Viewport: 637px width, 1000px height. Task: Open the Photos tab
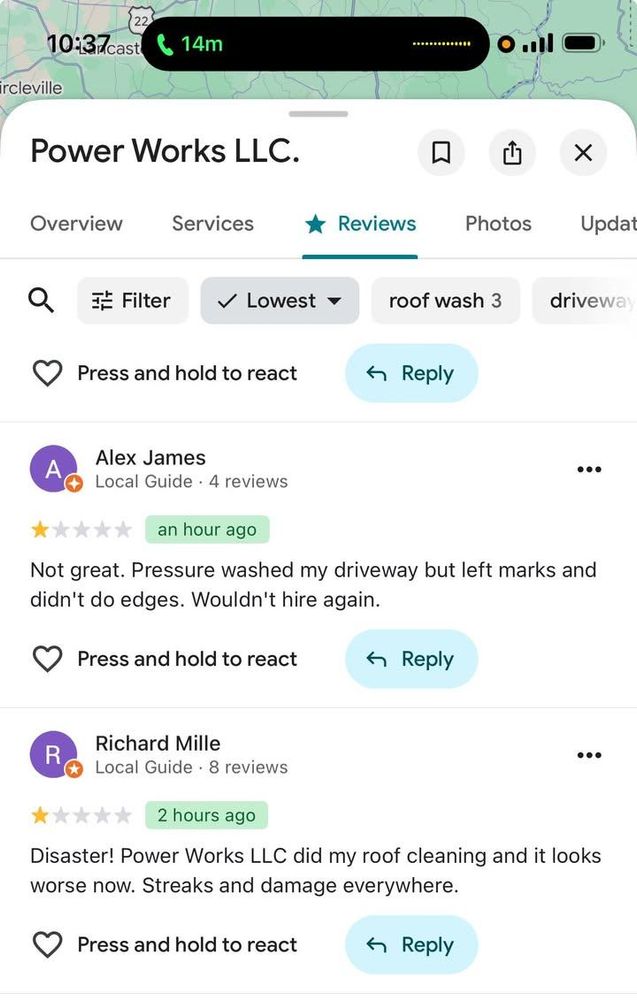point(498,223)
